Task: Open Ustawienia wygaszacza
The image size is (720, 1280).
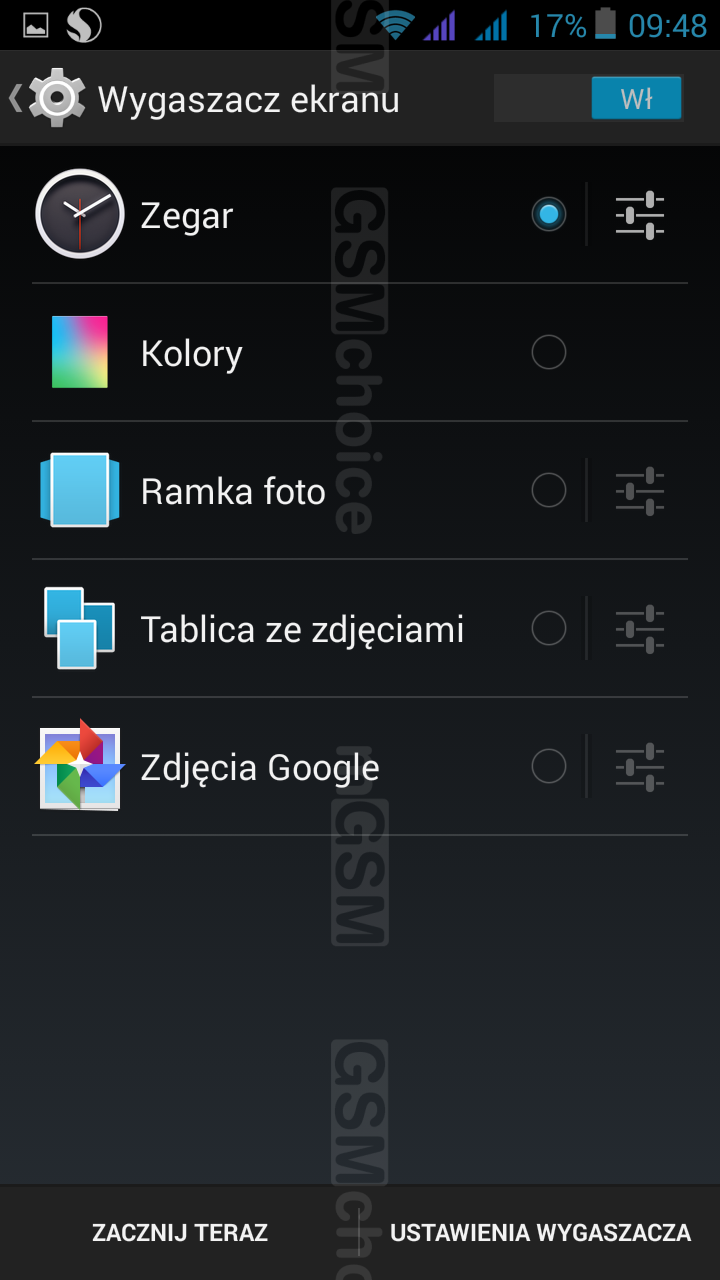Action: pos(540,1233)
